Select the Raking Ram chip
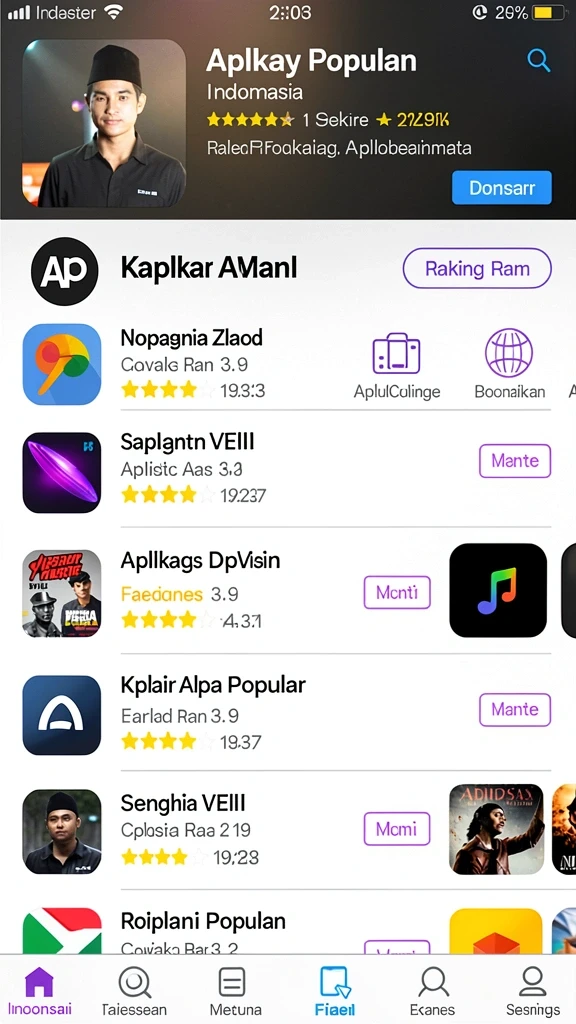 [x=477, y=268]
